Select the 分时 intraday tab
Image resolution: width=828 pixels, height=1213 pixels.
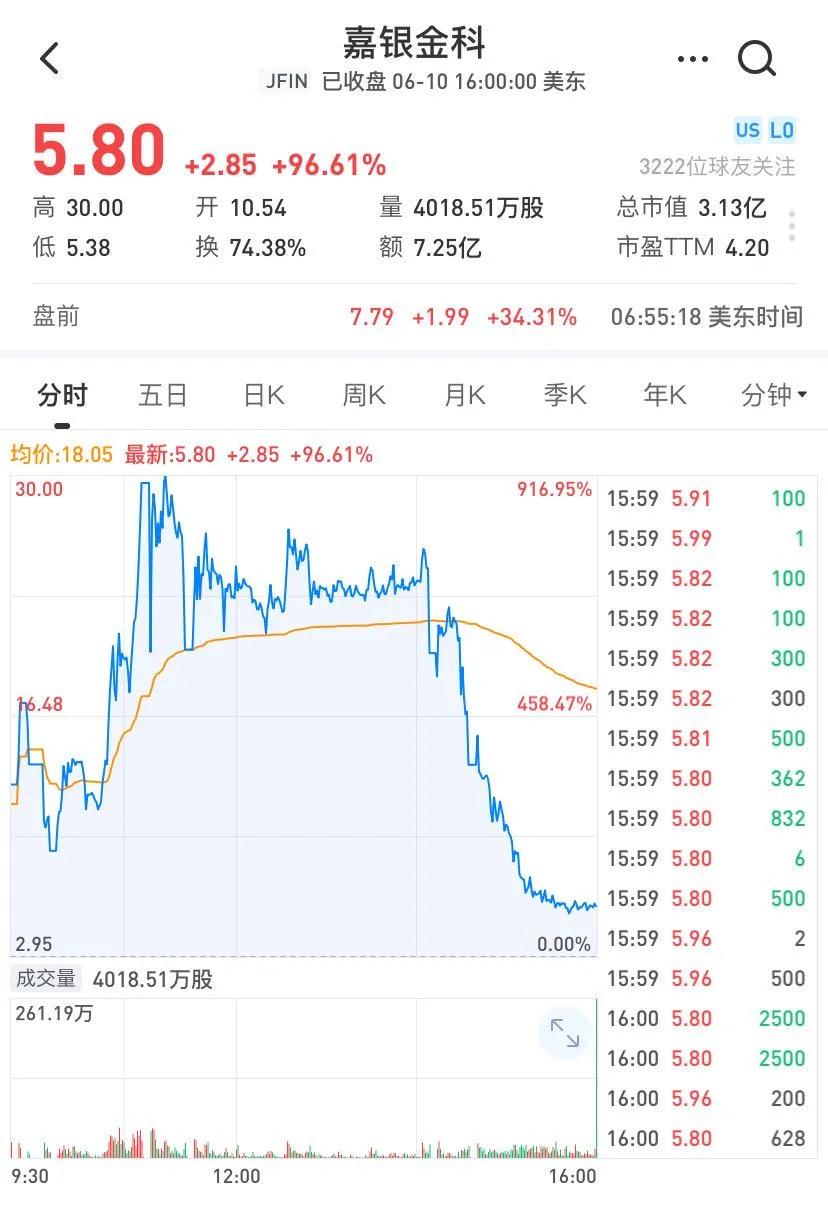pos(62,395)
